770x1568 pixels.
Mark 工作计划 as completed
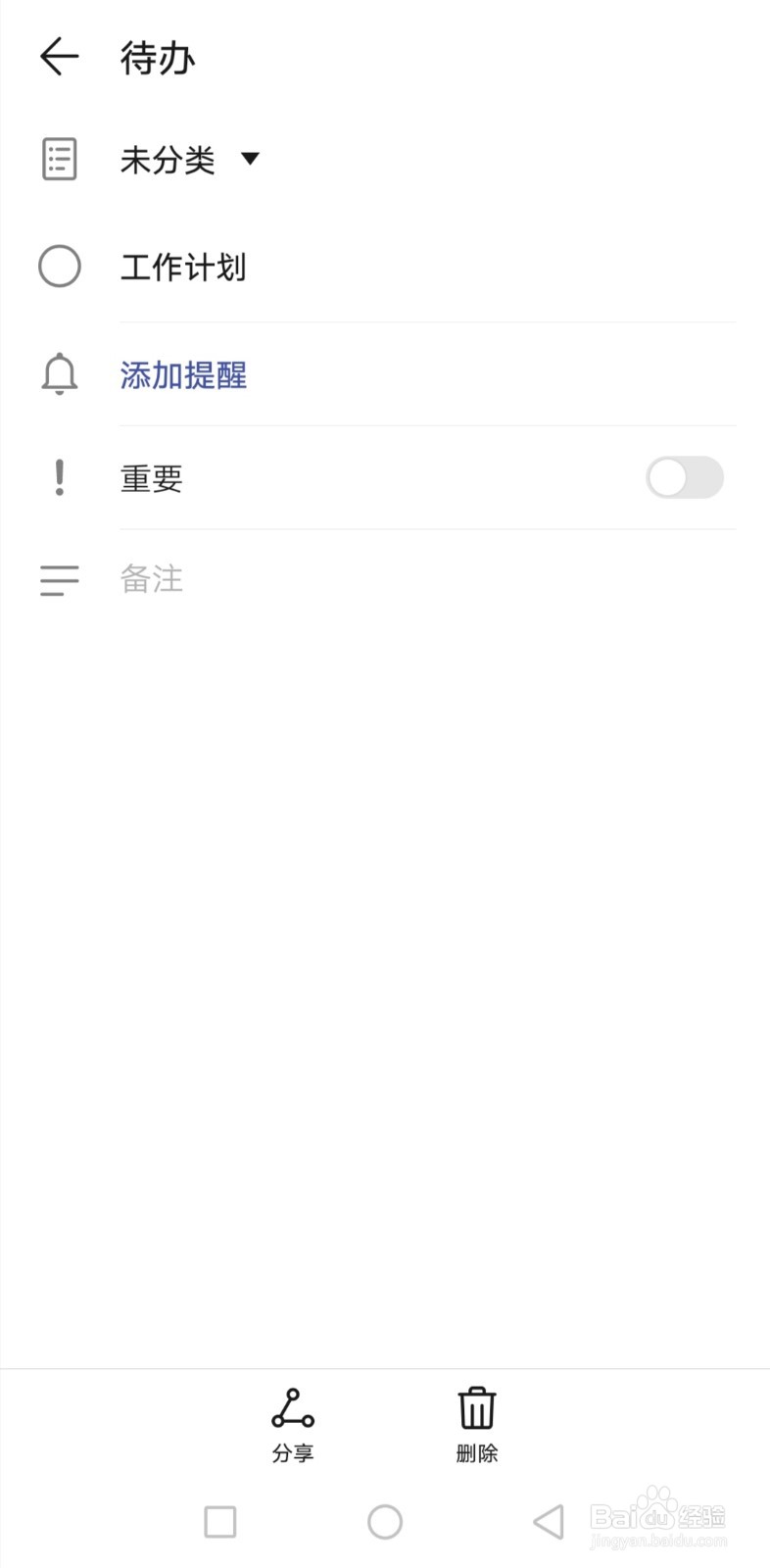pyautogui.click(x=60, y=267)
